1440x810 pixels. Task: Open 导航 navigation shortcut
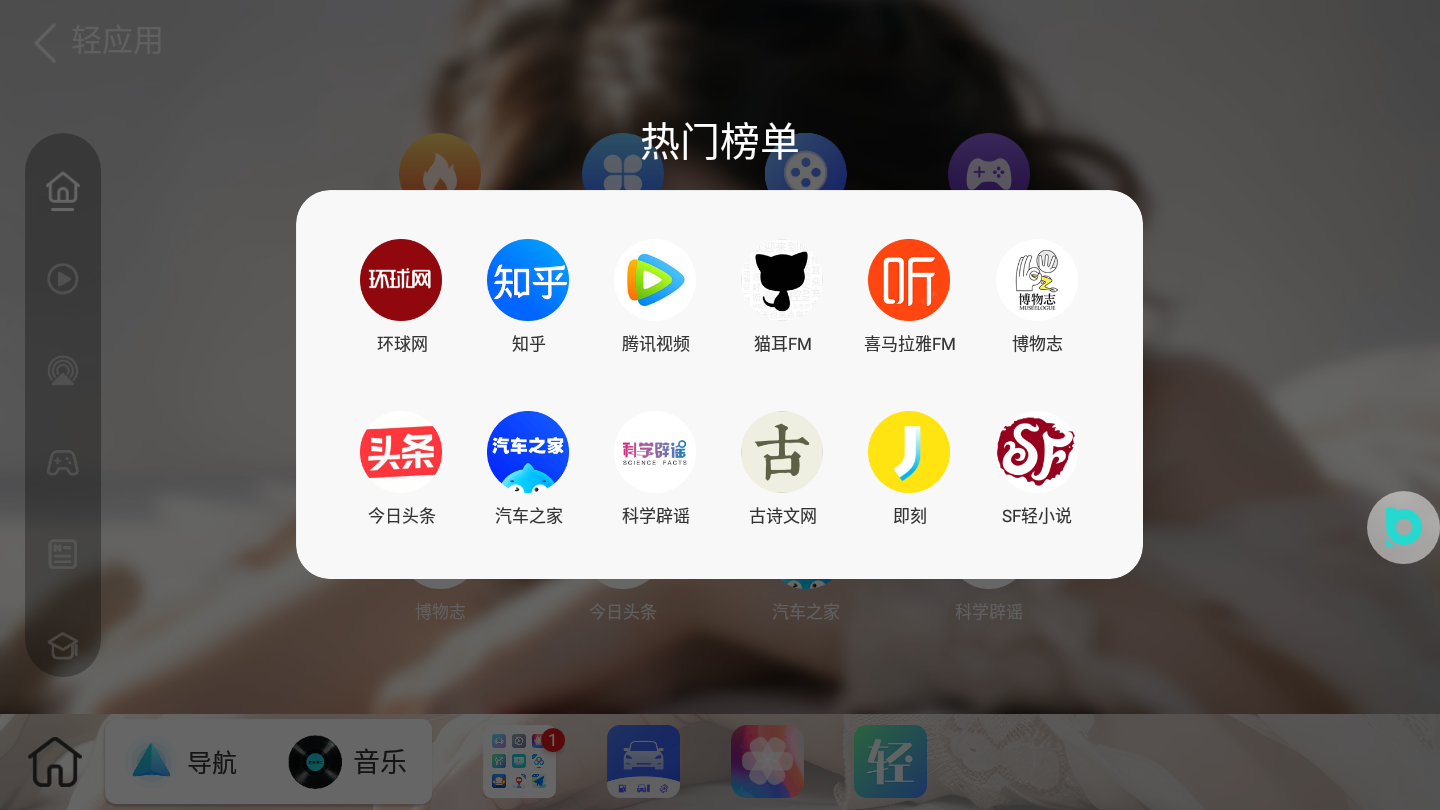pyautogui.click(x=185, y=762)
